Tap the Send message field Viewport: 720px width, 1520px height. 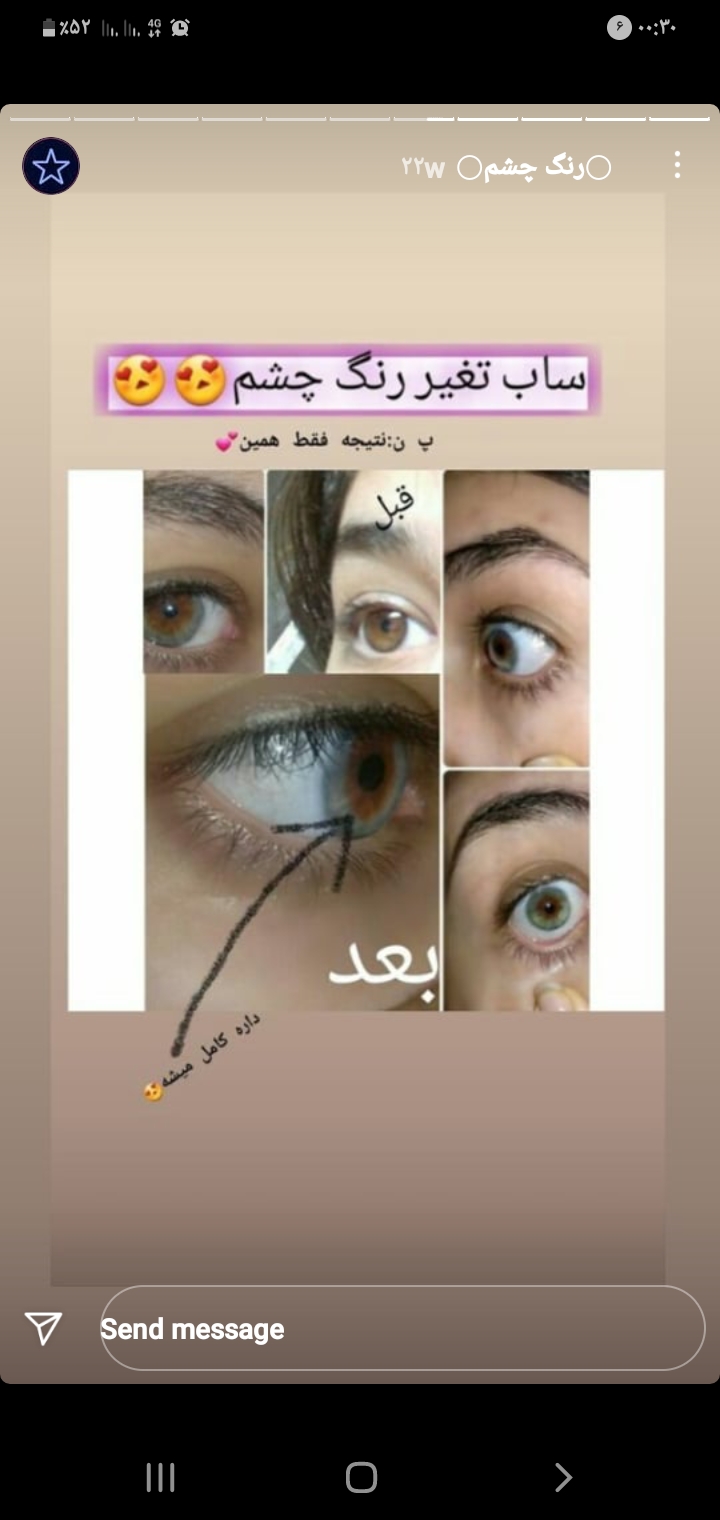(x=402, y=1328)
